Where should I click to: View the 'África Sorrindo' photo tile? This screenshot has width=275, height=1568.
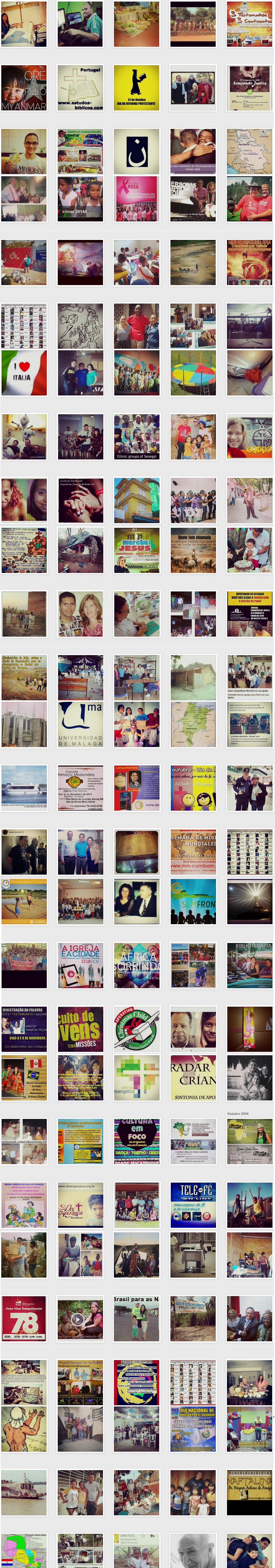pos(137,965)
